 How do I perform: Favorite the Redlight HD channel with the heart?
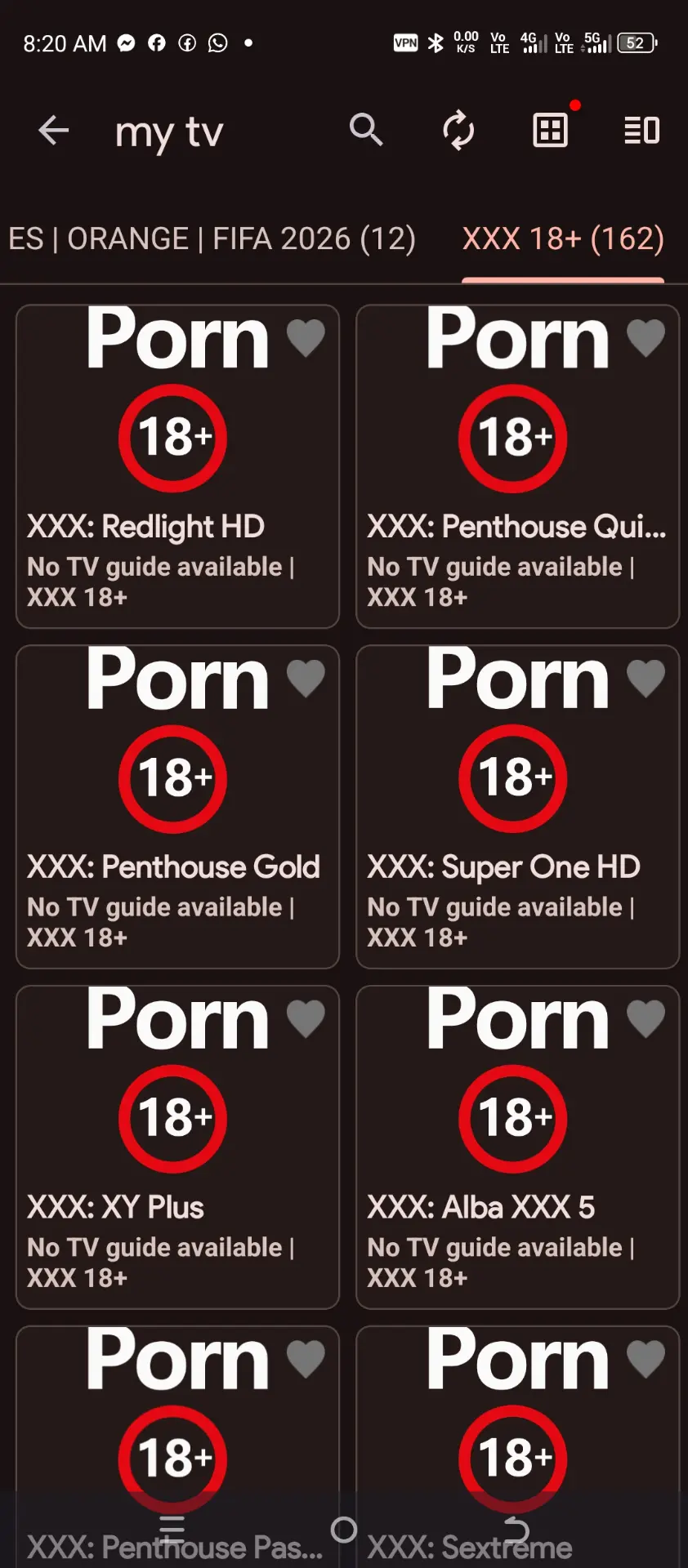(x=306, y=338)
